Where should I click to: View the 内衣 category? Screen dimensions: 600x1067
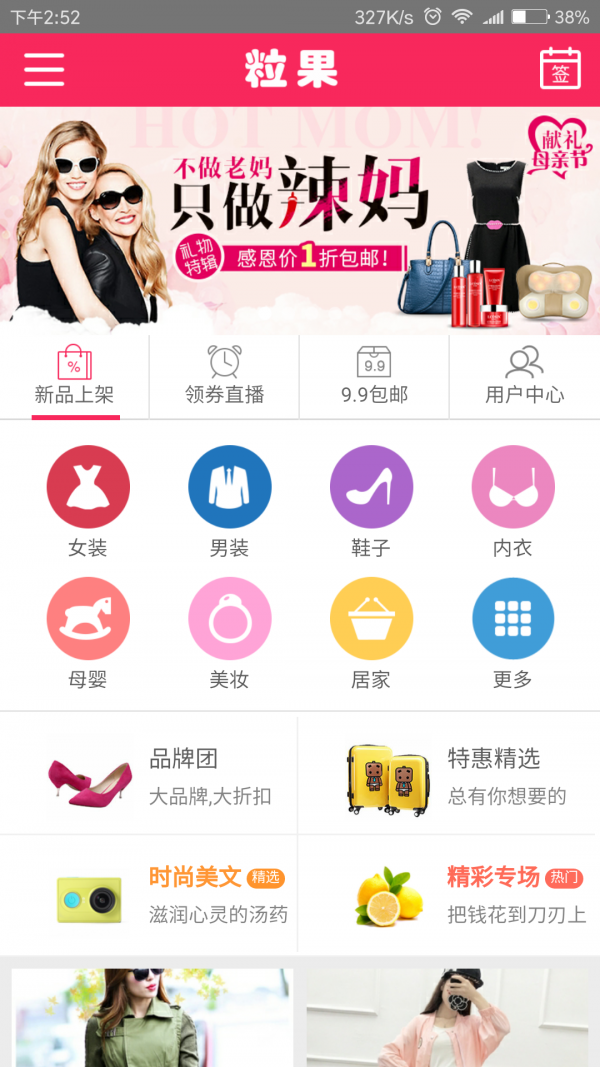click(513, 500)
